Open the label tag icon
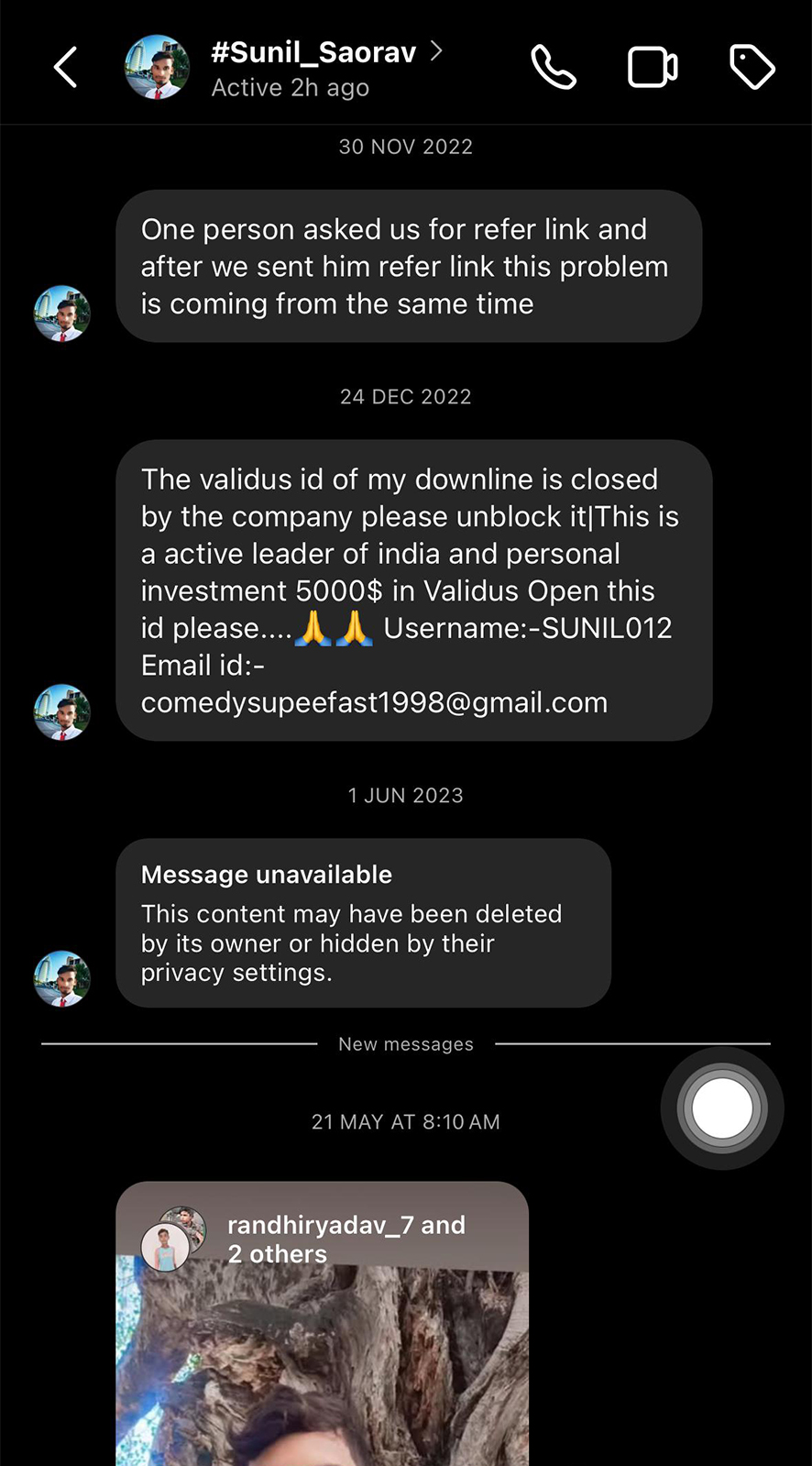Screen dimensions: 812x1466 [752, 67]
